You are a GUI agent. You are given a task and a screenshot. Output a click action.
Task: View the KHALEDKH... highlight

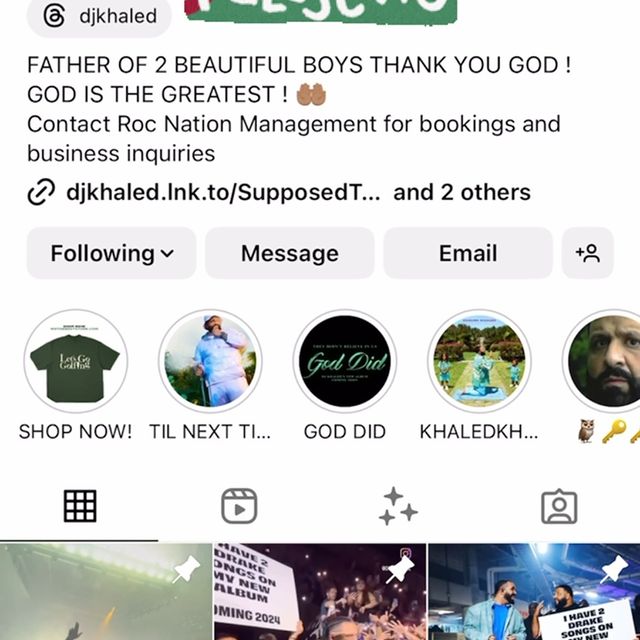pos(478,361)
